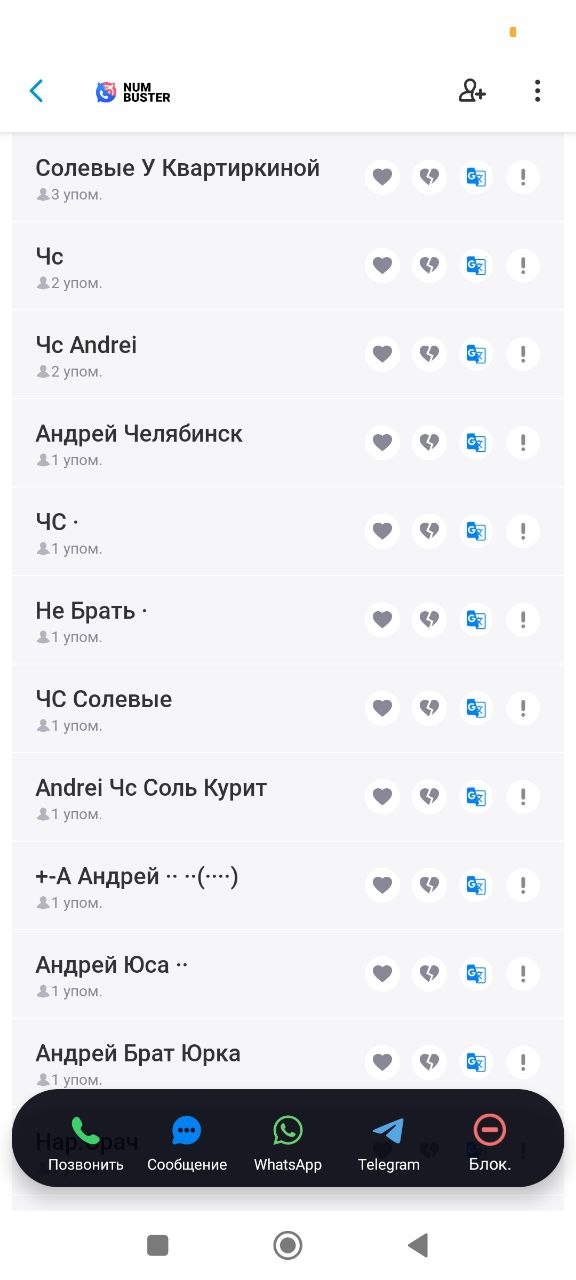576x1280 pixels.
Task: Call the number via Позвонить
Action: tap(86, 1144)
